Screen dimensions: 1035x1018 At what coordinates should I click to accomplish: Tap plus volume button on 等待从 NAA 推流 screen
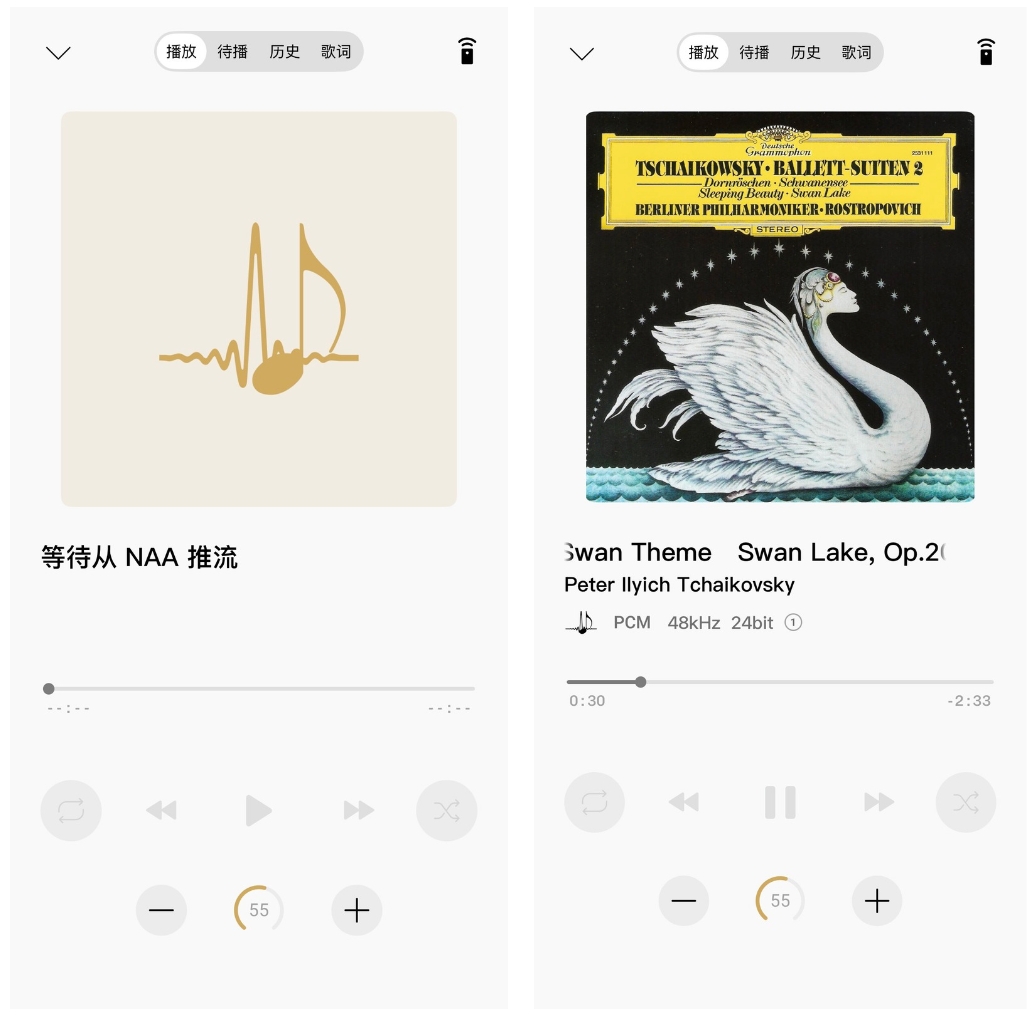tap(357, 910)
